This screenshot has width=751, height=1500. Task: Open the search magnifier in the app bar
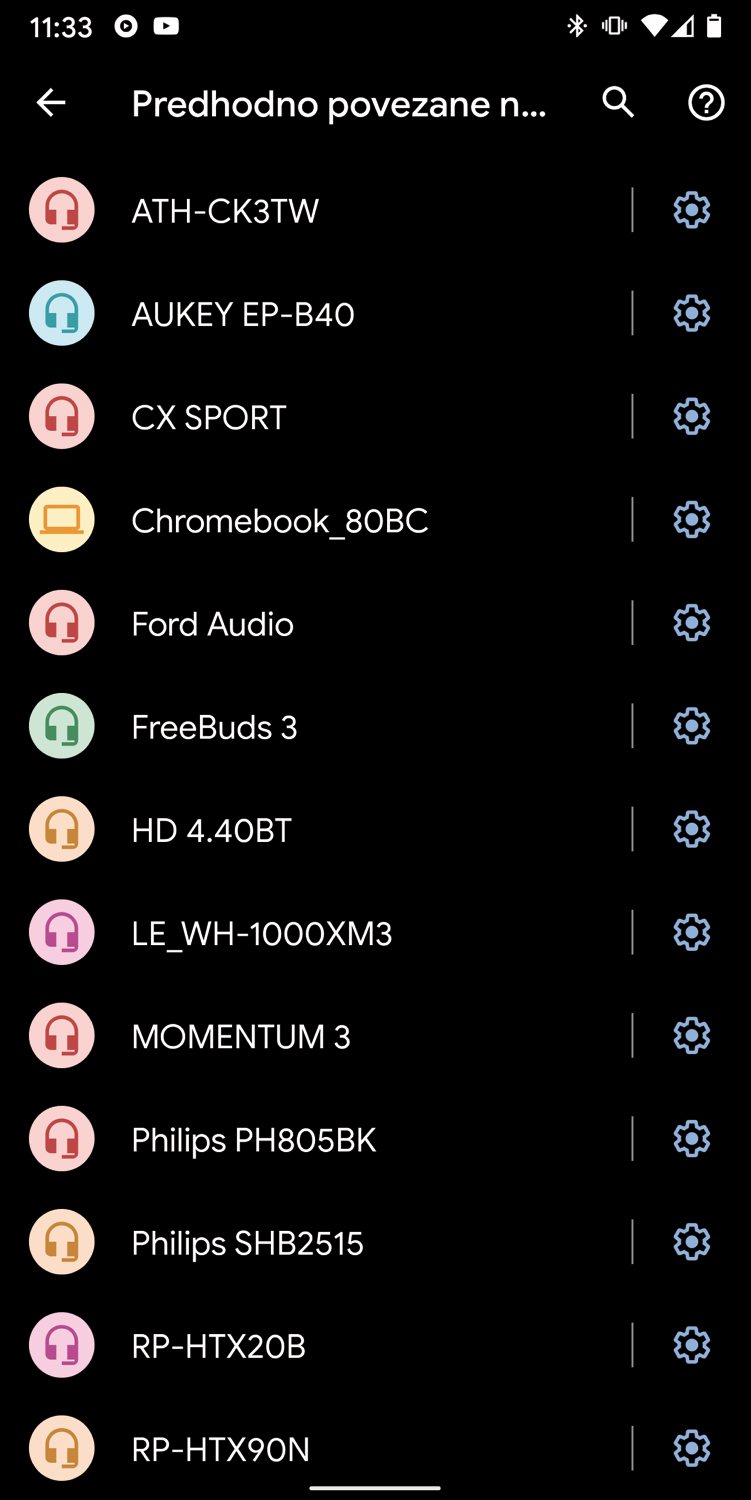coord(618,102)
